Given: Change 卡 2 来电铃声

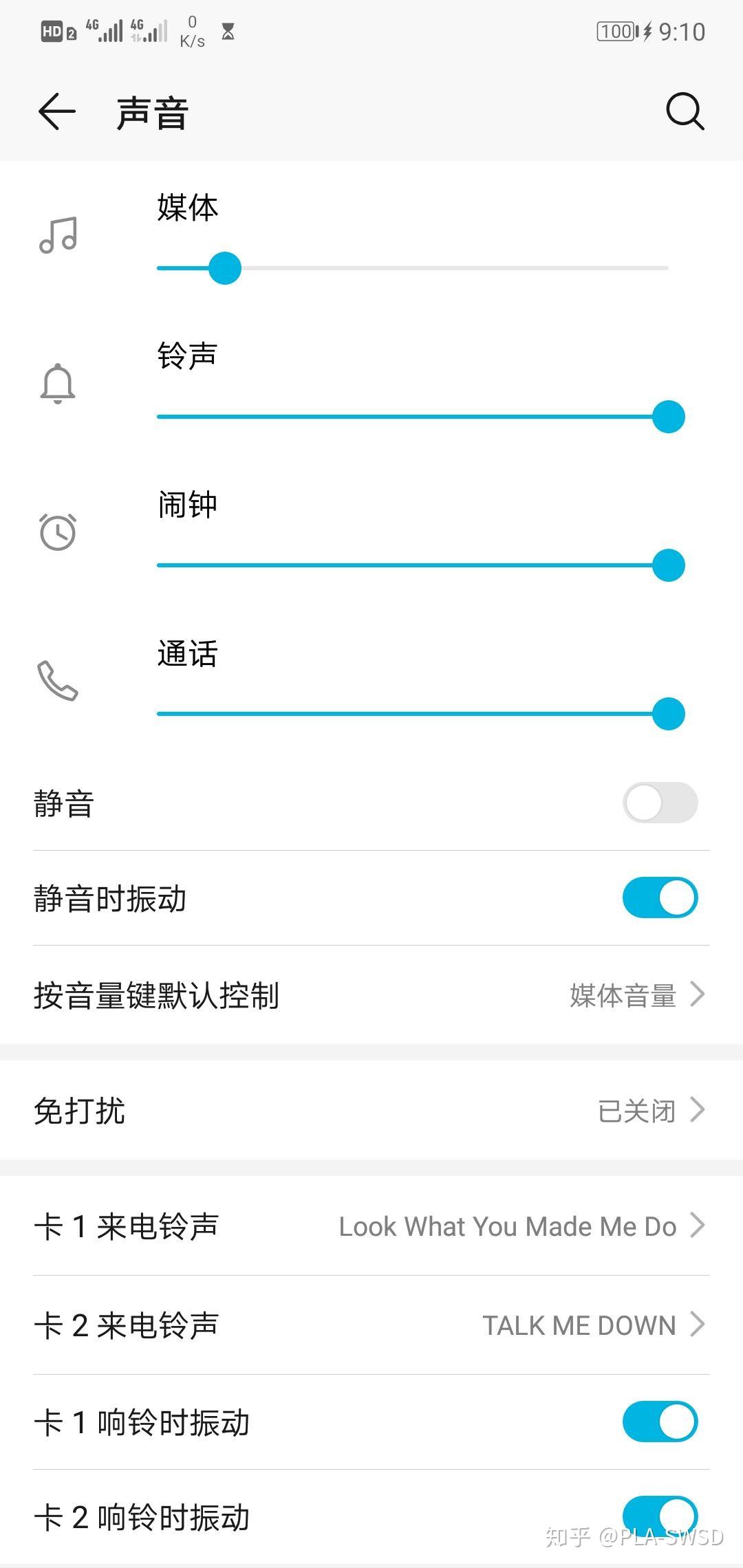Looking at the screenshot, I should pos(371,1325).
